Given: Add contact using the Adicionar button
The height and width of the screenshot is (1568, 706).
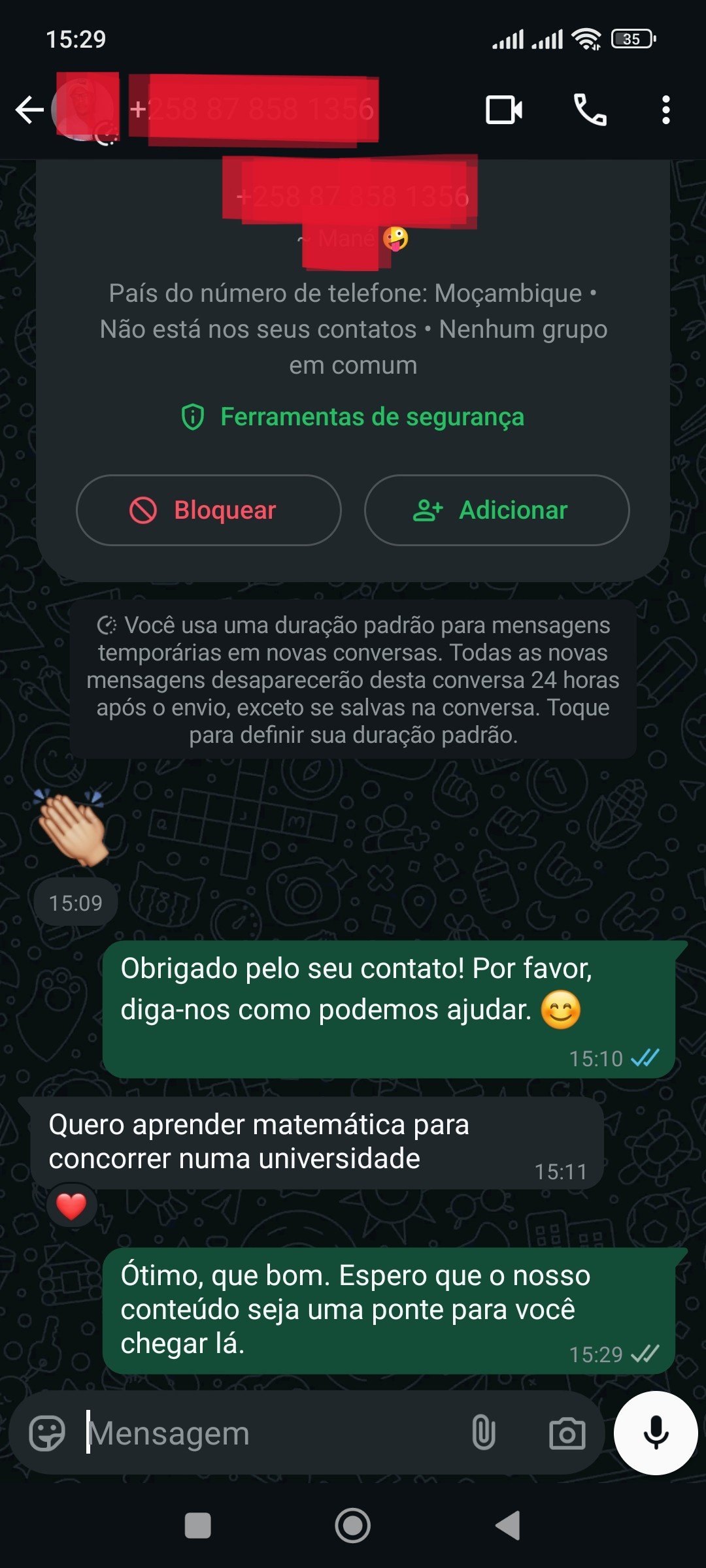Looking at the screenshot, I should tap(497, 510).
